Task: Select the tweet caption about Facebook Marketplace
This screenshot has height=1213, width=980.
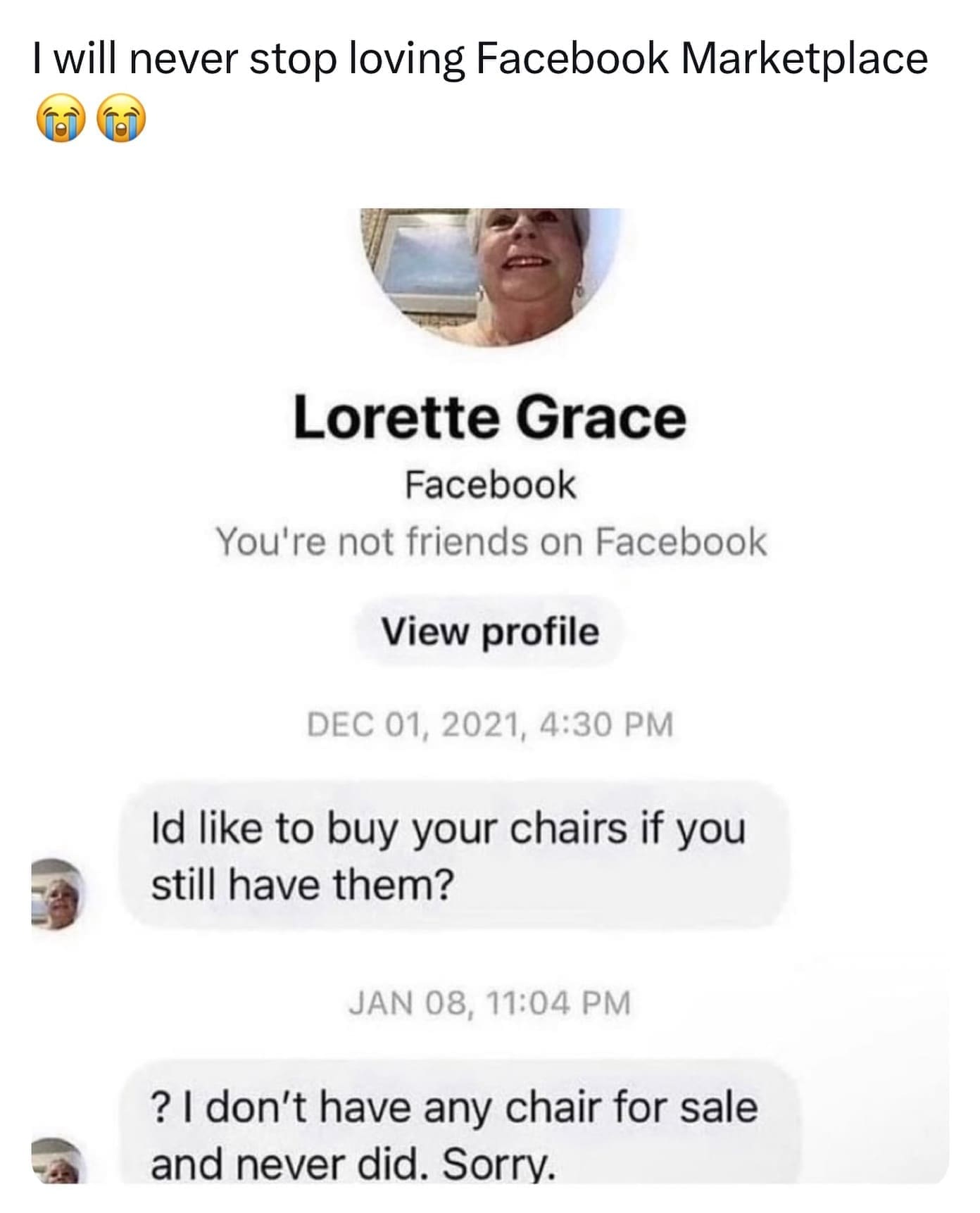Action: click(x=479, y=60)
